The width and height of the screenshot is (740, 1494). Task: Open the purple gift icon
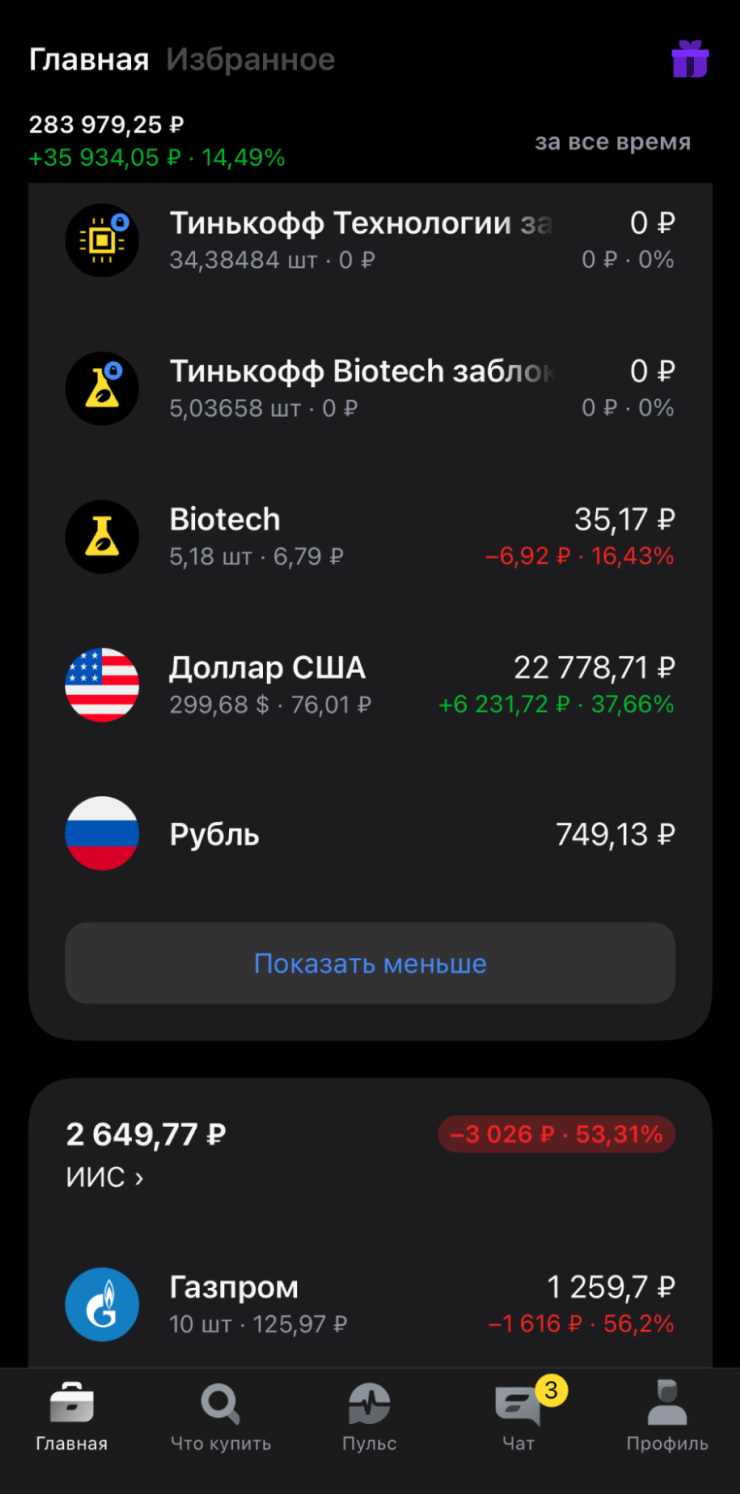coord(689,59)
